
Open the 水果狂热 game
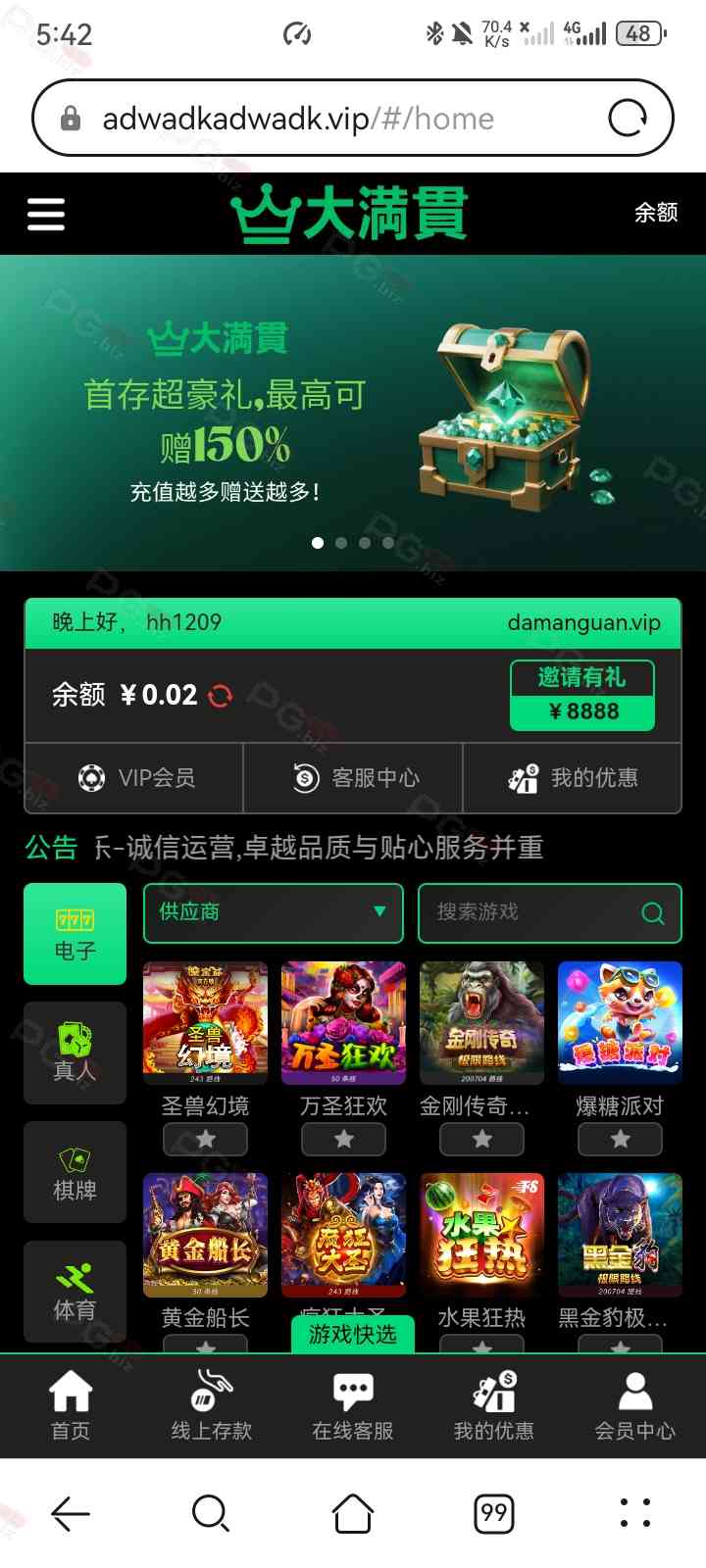tap(481, 1235)
